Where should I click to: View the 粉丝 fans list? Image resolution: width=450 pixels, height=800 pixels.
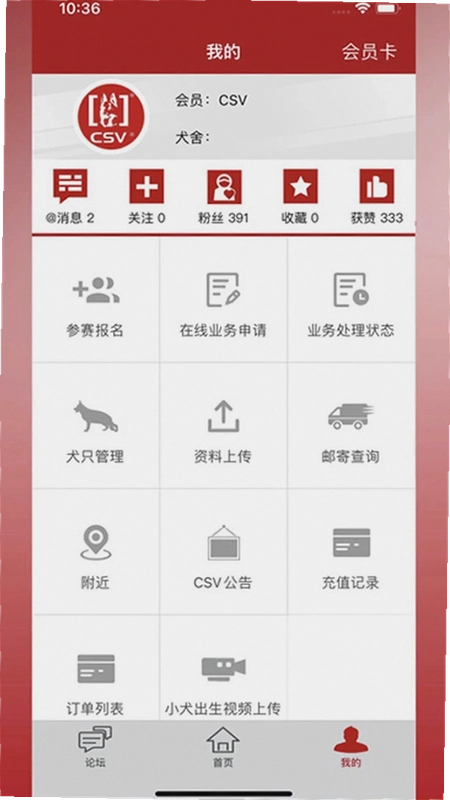223,197
